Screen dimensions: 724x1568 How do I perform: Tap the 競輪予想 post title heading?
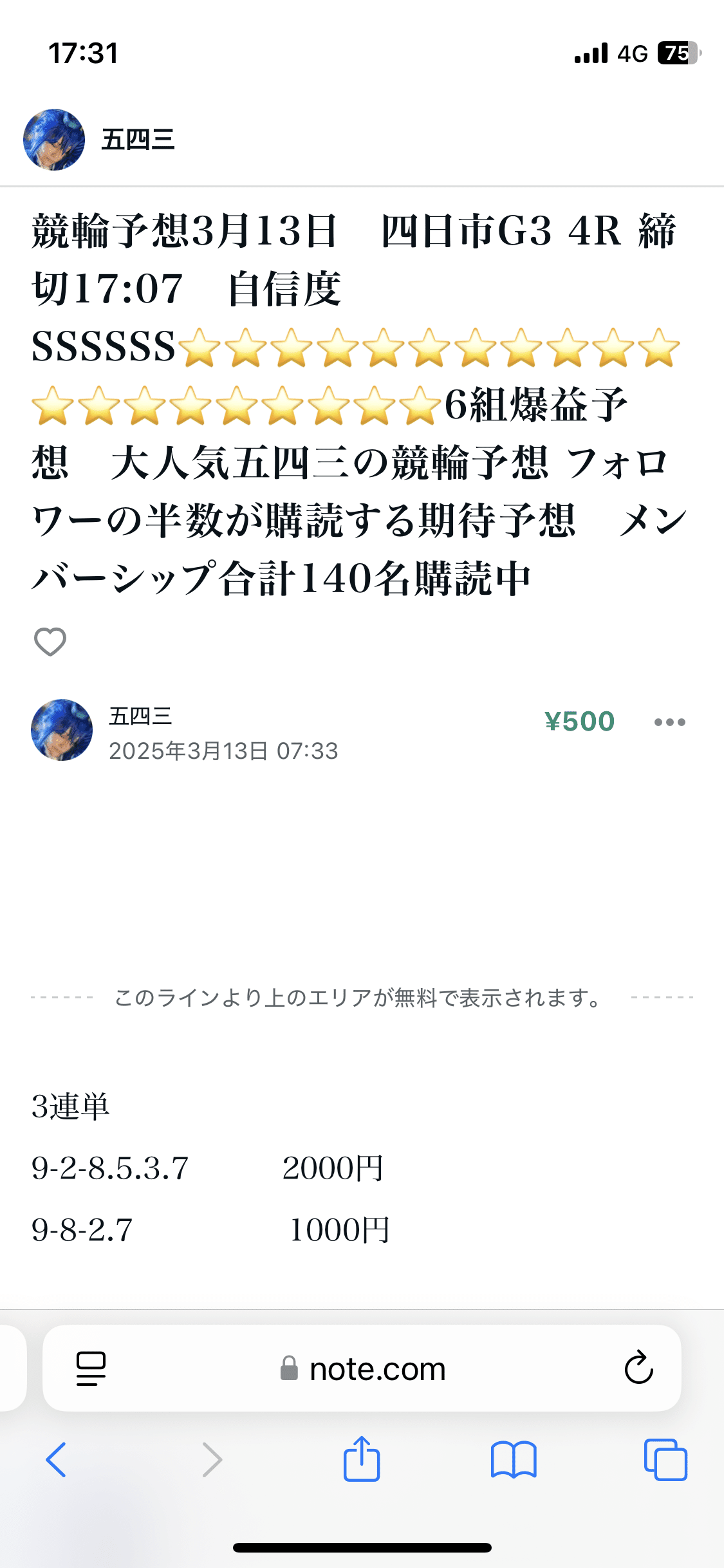tap(360, 406)
